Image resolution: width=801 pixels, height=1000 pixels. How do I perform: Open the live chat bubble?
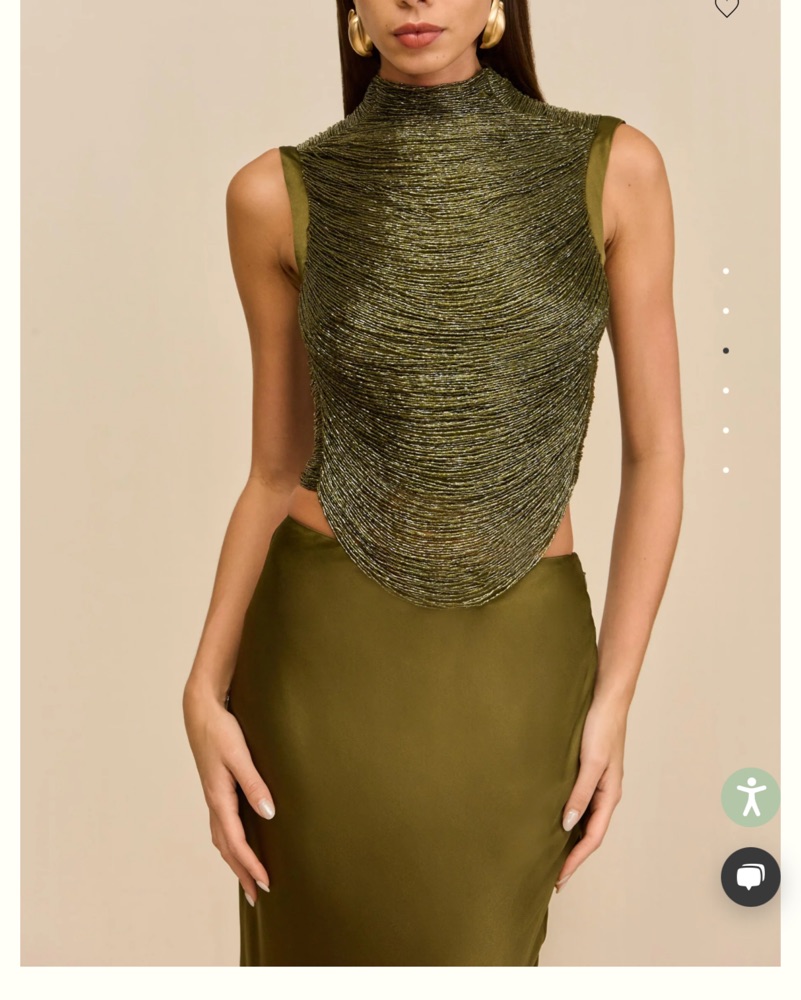(x=750, y=877)
